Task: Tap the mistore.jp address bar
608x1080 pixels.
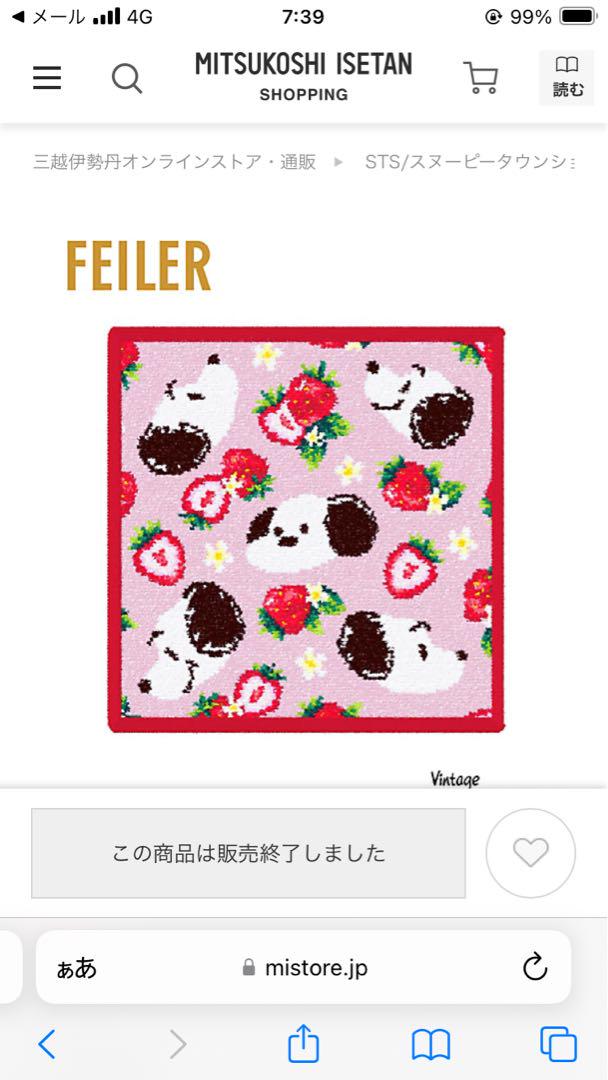Action: coord(305,967)
